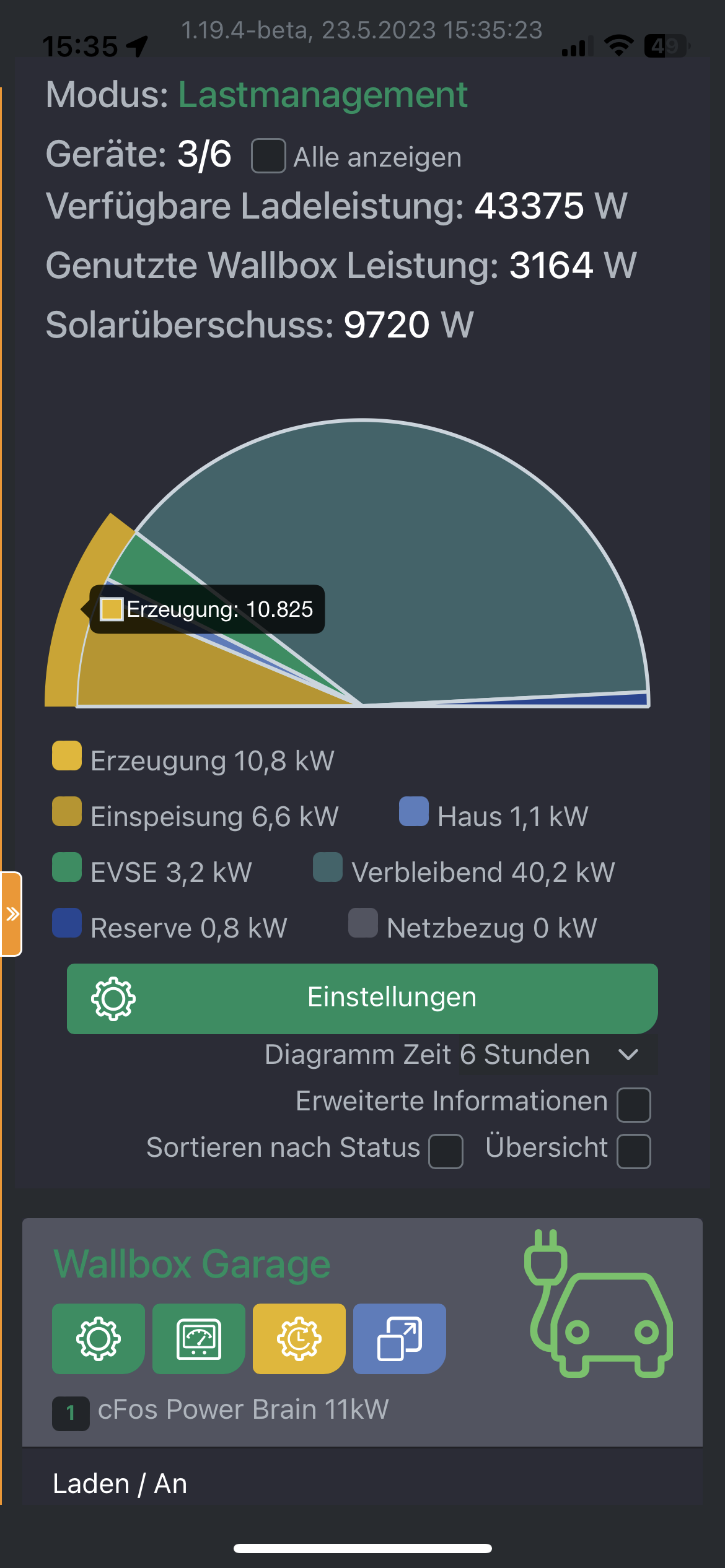725x1568 pixels.
Task: Toggle EVSE legend entry
Action: point(152,871)
